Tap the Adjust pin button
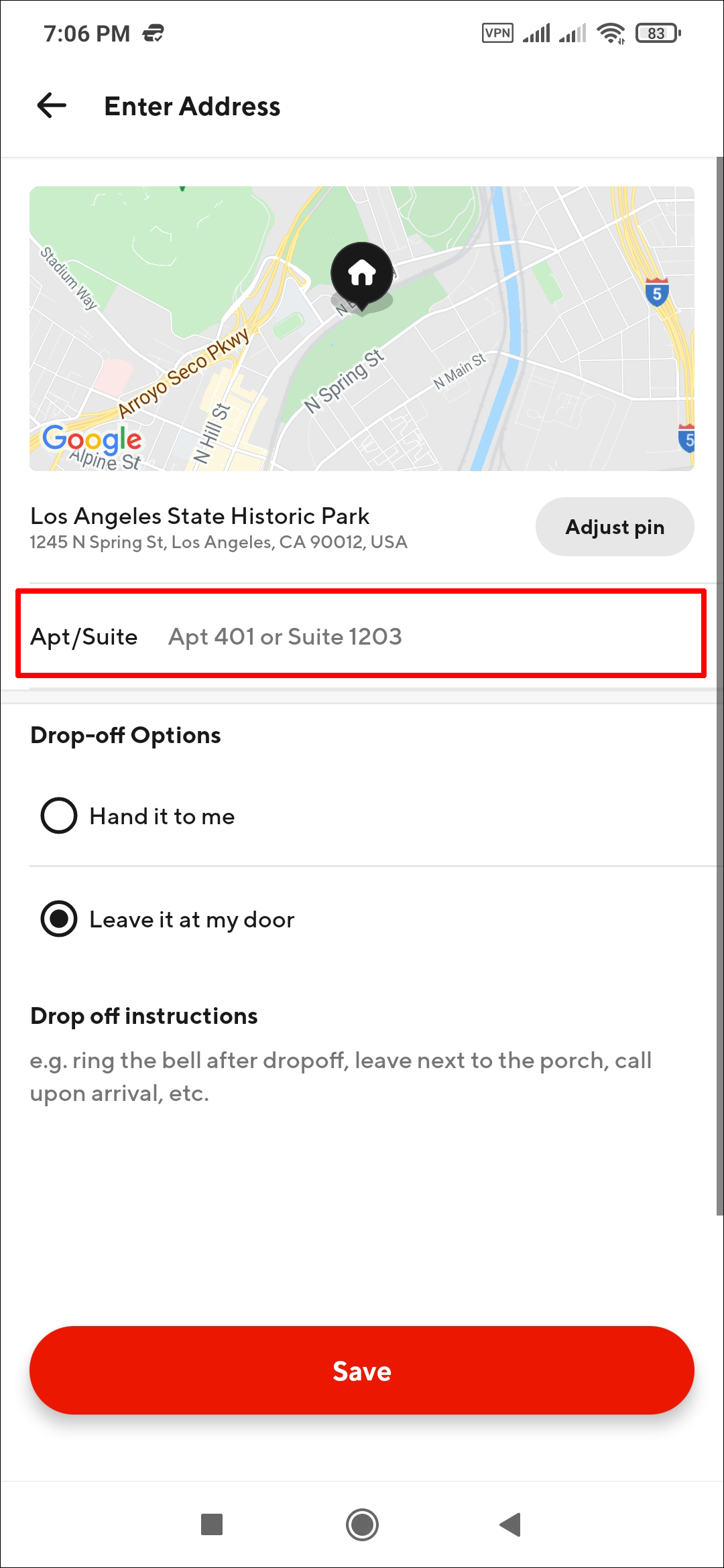 (614, 527)
